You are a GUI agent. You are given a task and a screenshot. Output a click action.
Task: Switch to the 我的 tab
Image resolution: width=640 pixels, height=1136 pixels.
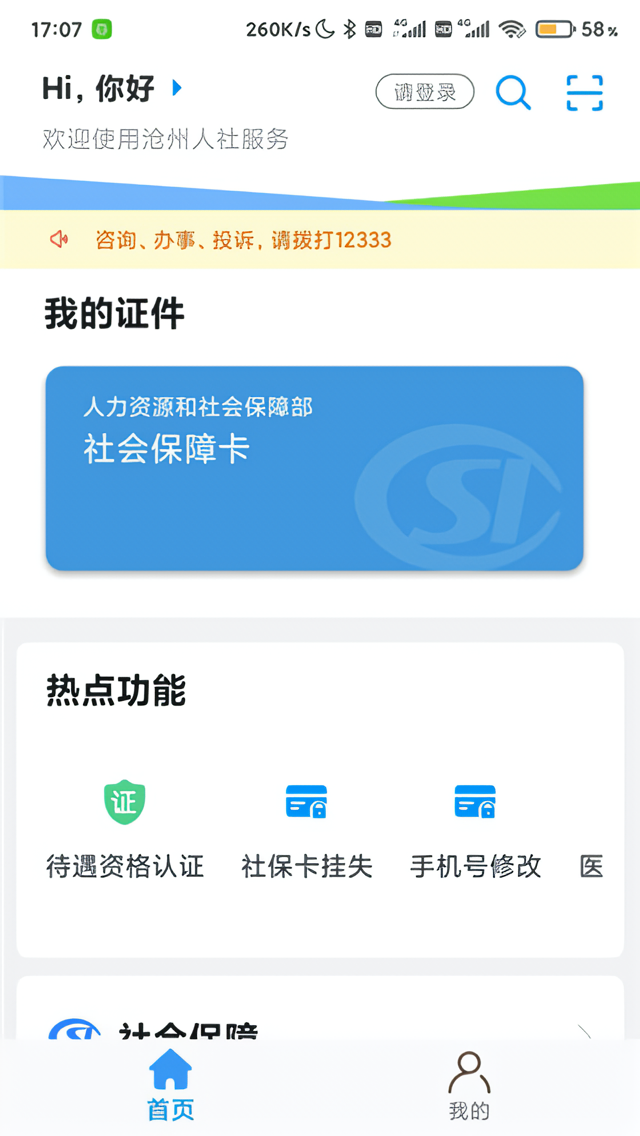click(469, 1085)
